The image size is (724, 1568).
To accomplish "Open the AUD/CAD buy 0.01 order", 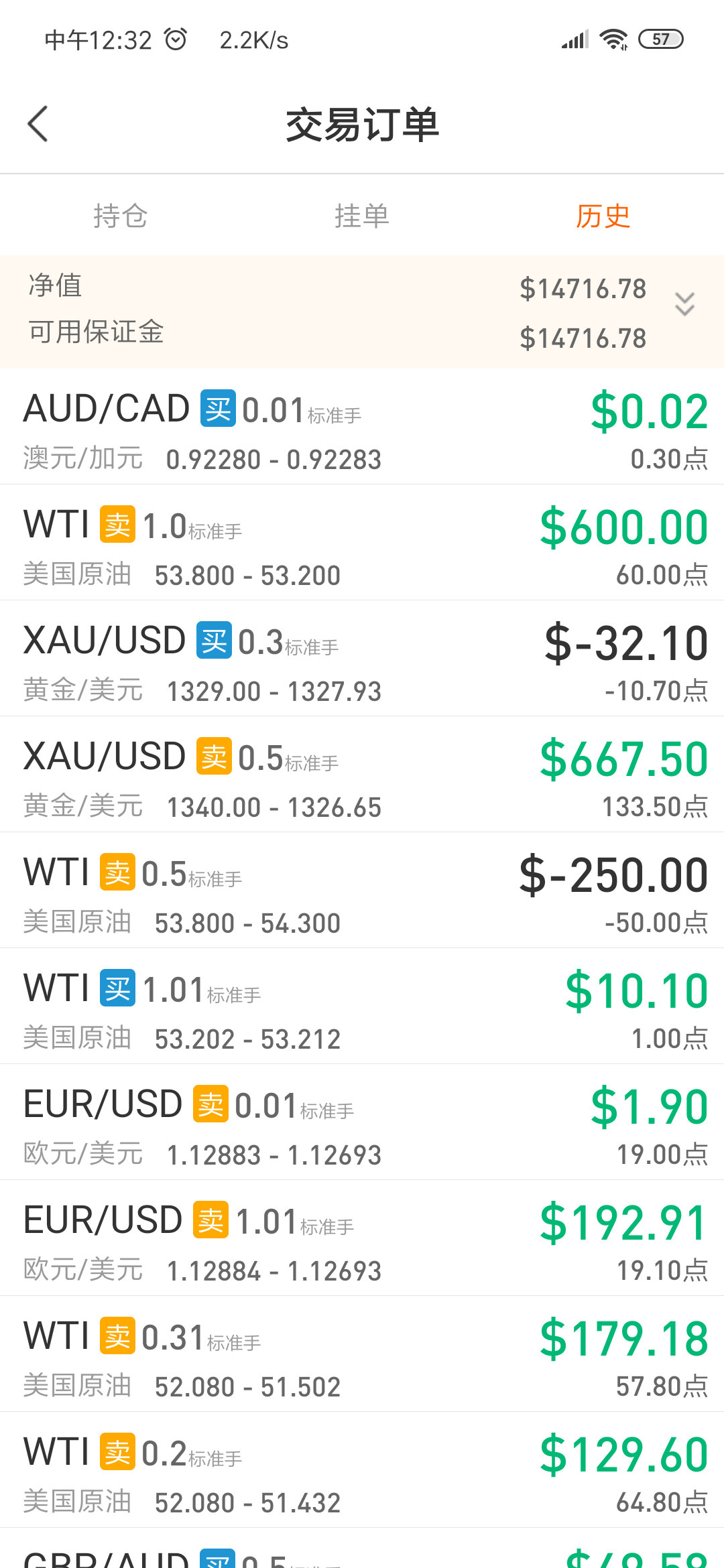I will click(x=362, y=427).
